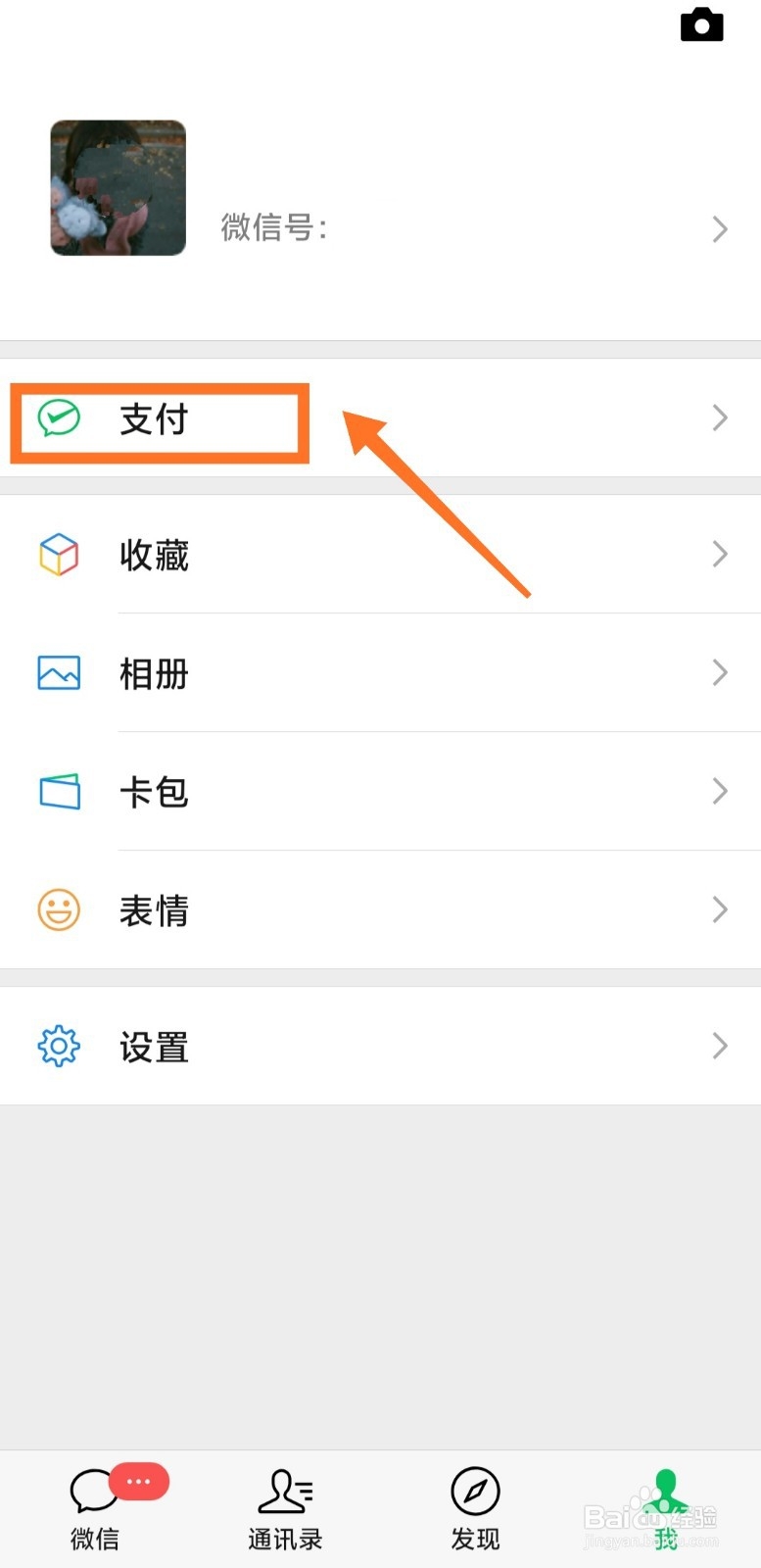Open the Album (相册) entry

pos(154,673)
